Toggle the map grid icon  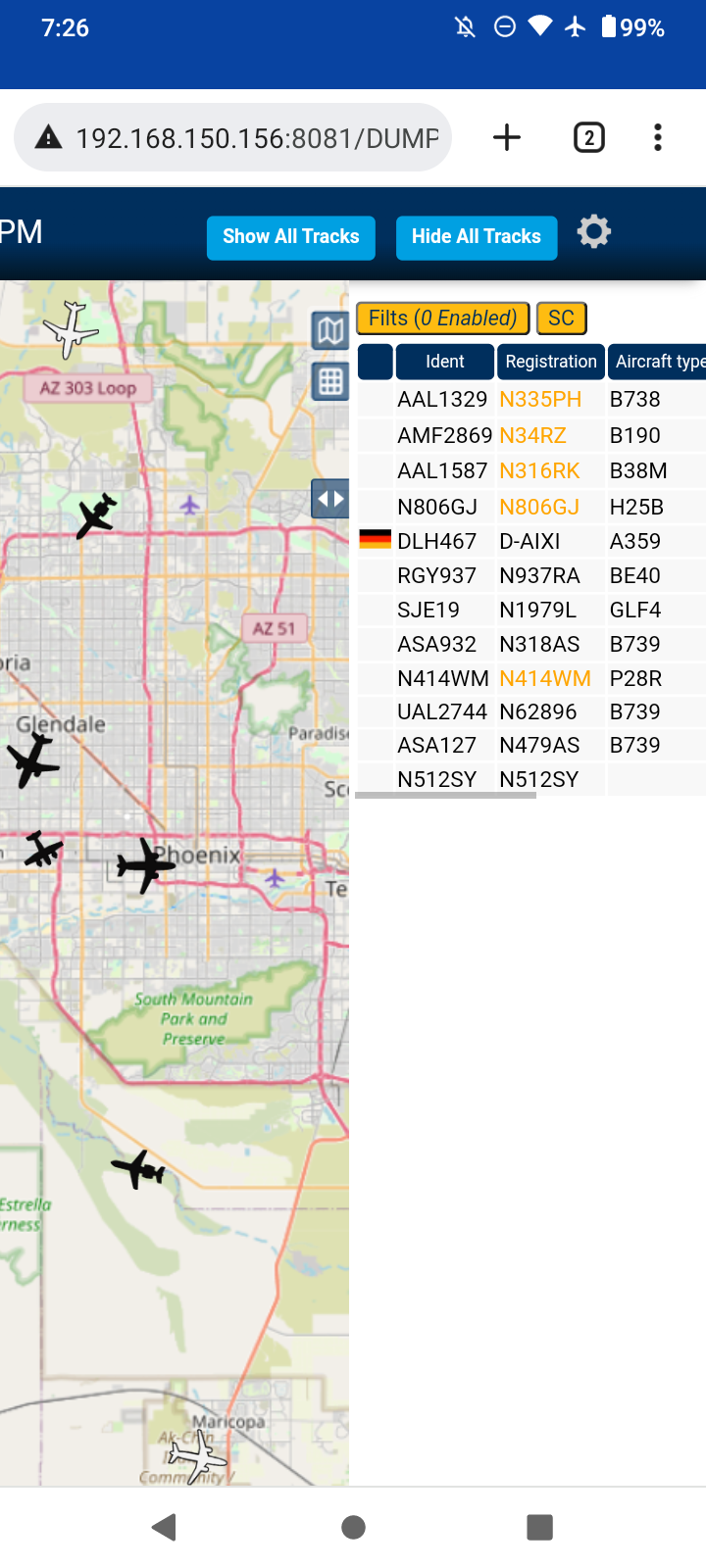tap(330, 381)
